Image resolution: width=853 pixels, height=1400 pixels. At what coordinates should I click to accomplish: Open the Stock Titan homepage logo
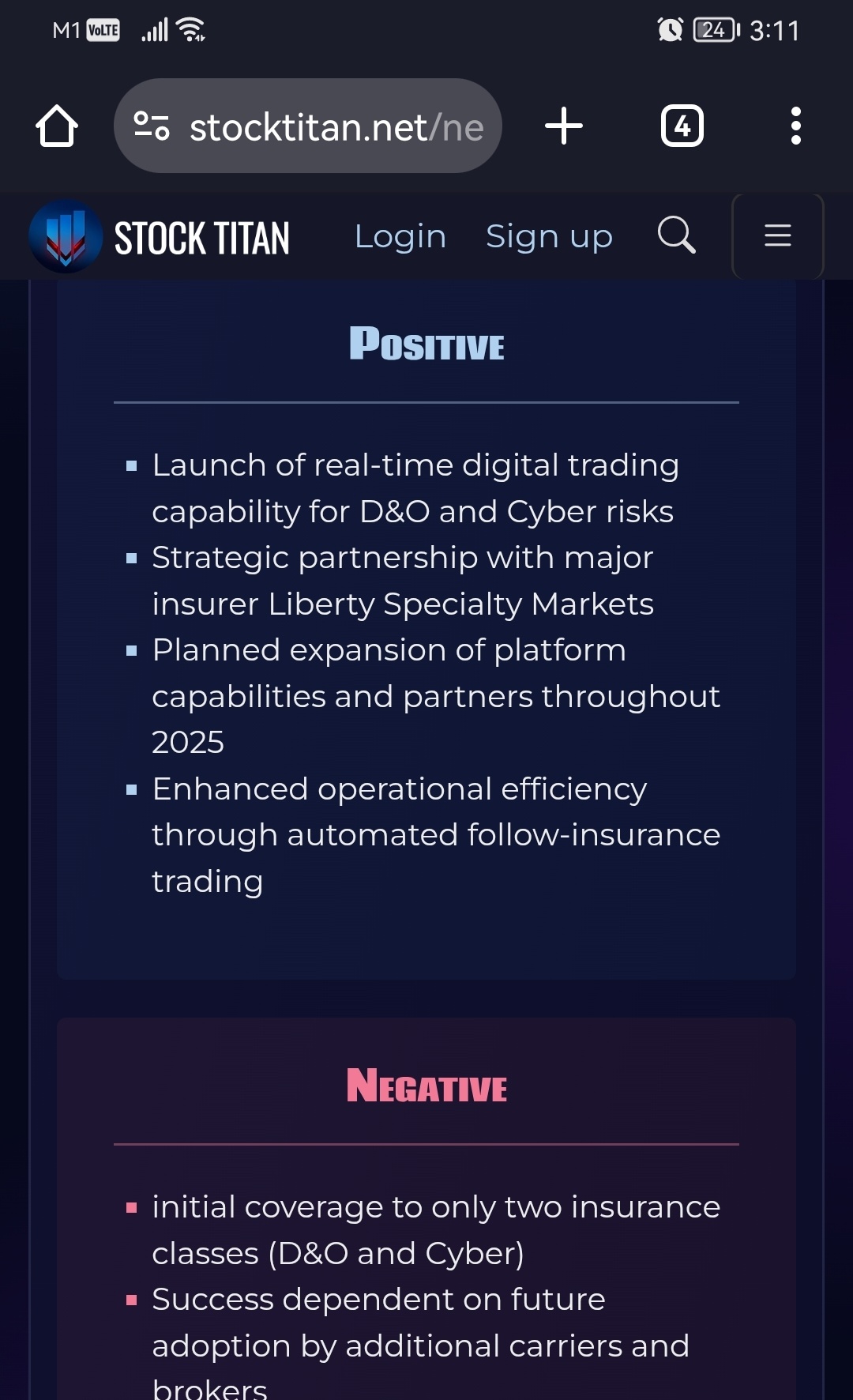(160, 237)
